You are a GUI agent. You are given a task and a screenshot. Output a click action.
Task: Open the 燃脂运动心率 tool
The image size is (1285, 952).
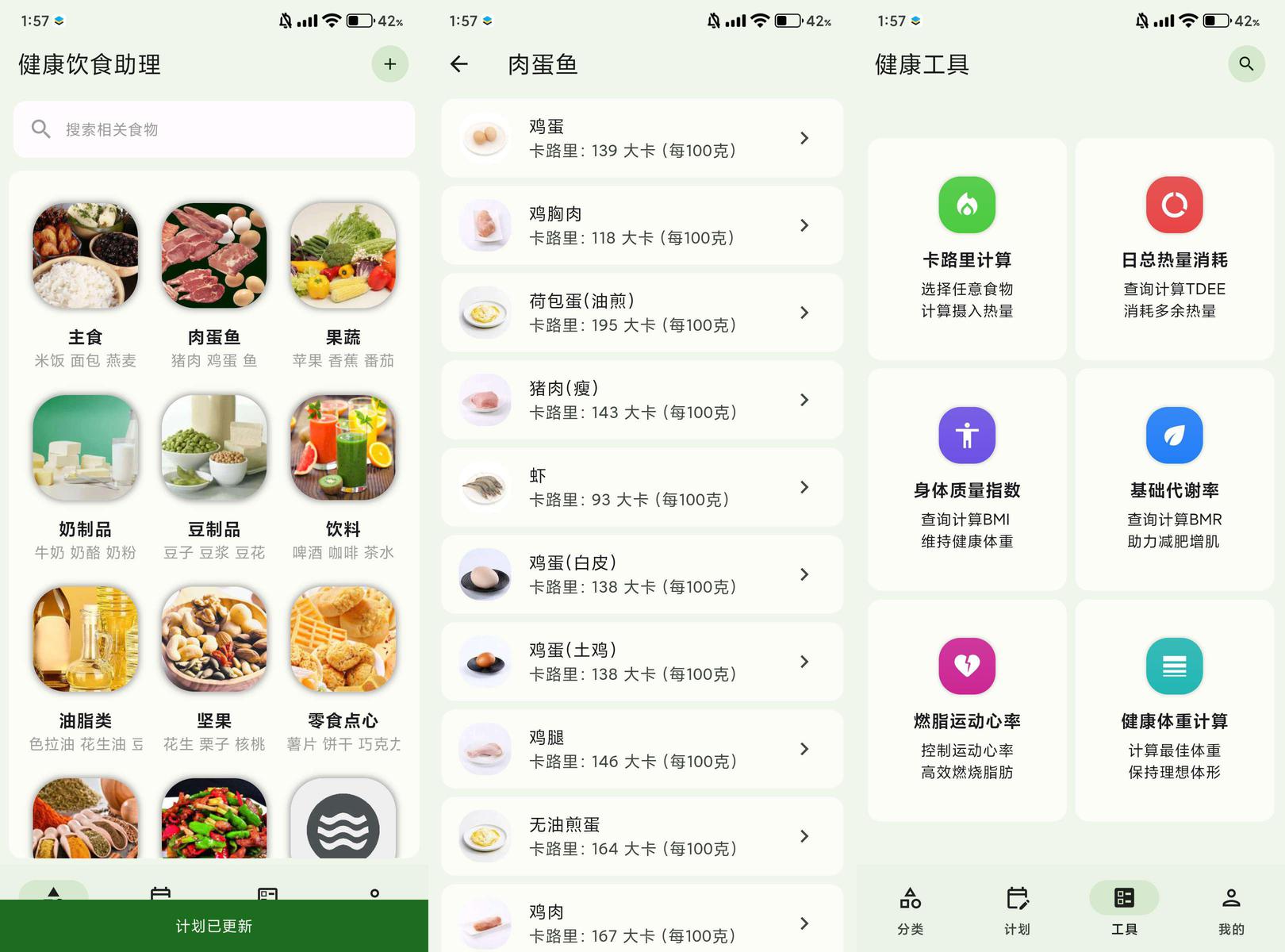coord(967,709)
